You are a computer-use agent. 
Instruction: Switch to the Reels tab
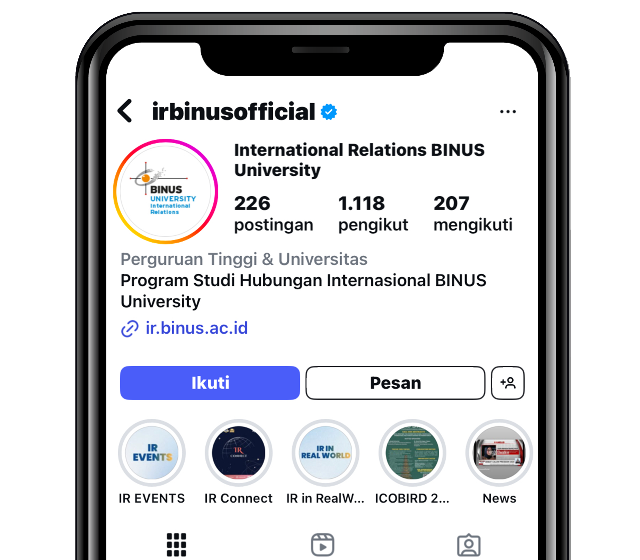322,544
